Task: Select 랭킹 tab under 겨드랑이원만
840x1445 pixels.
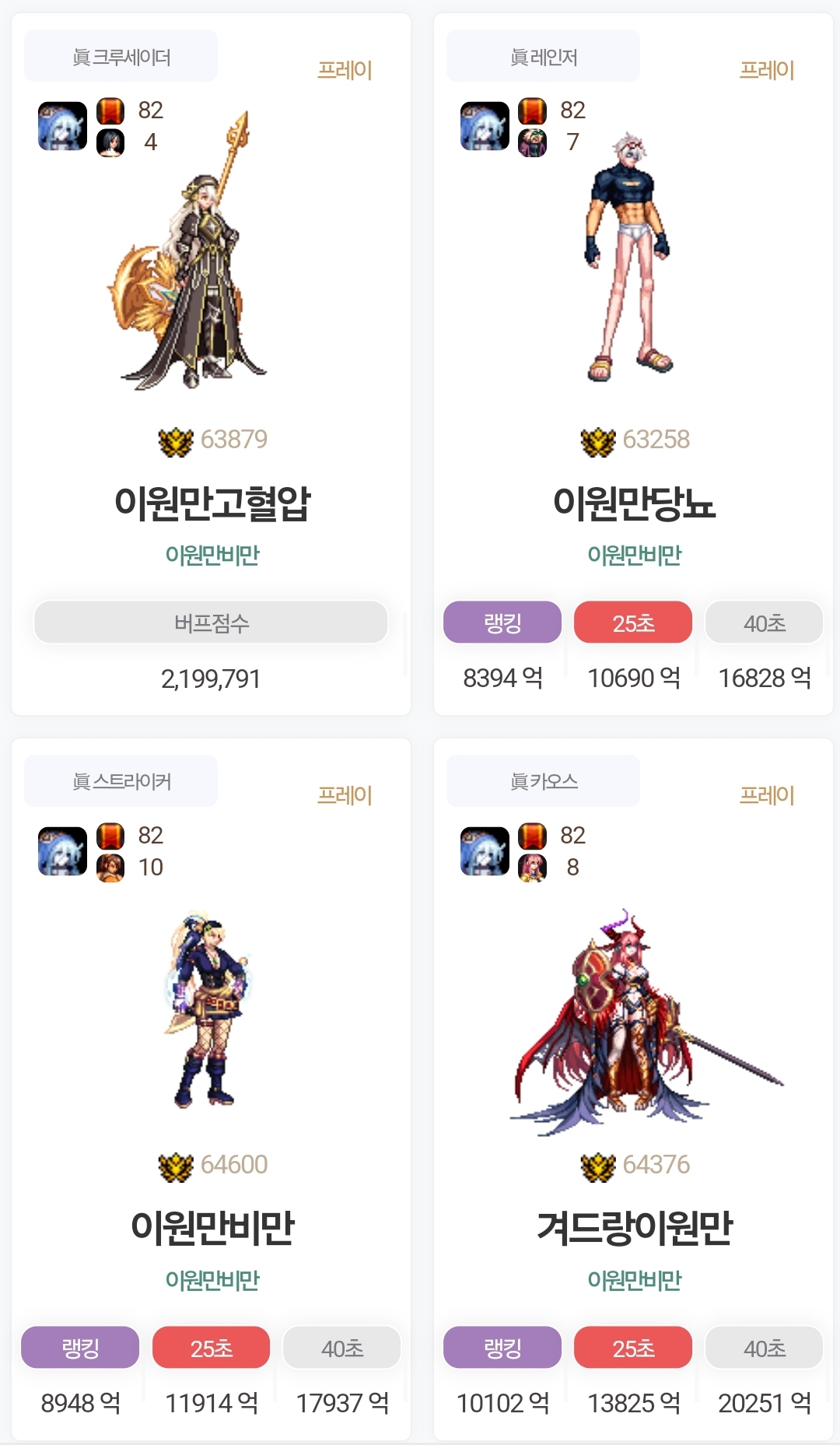Action: (x=502, y=1348)
